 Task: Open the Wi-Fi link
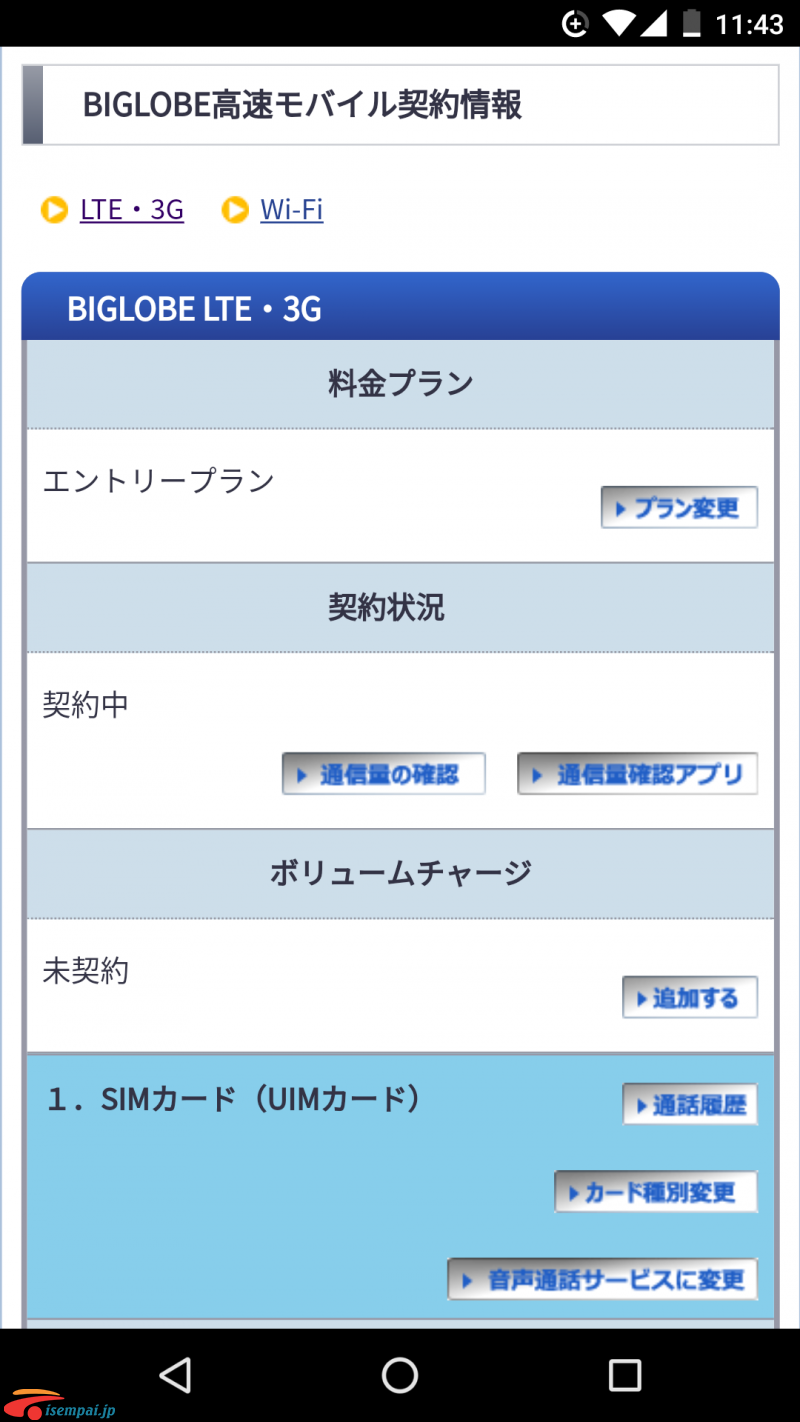pos(291,210)
